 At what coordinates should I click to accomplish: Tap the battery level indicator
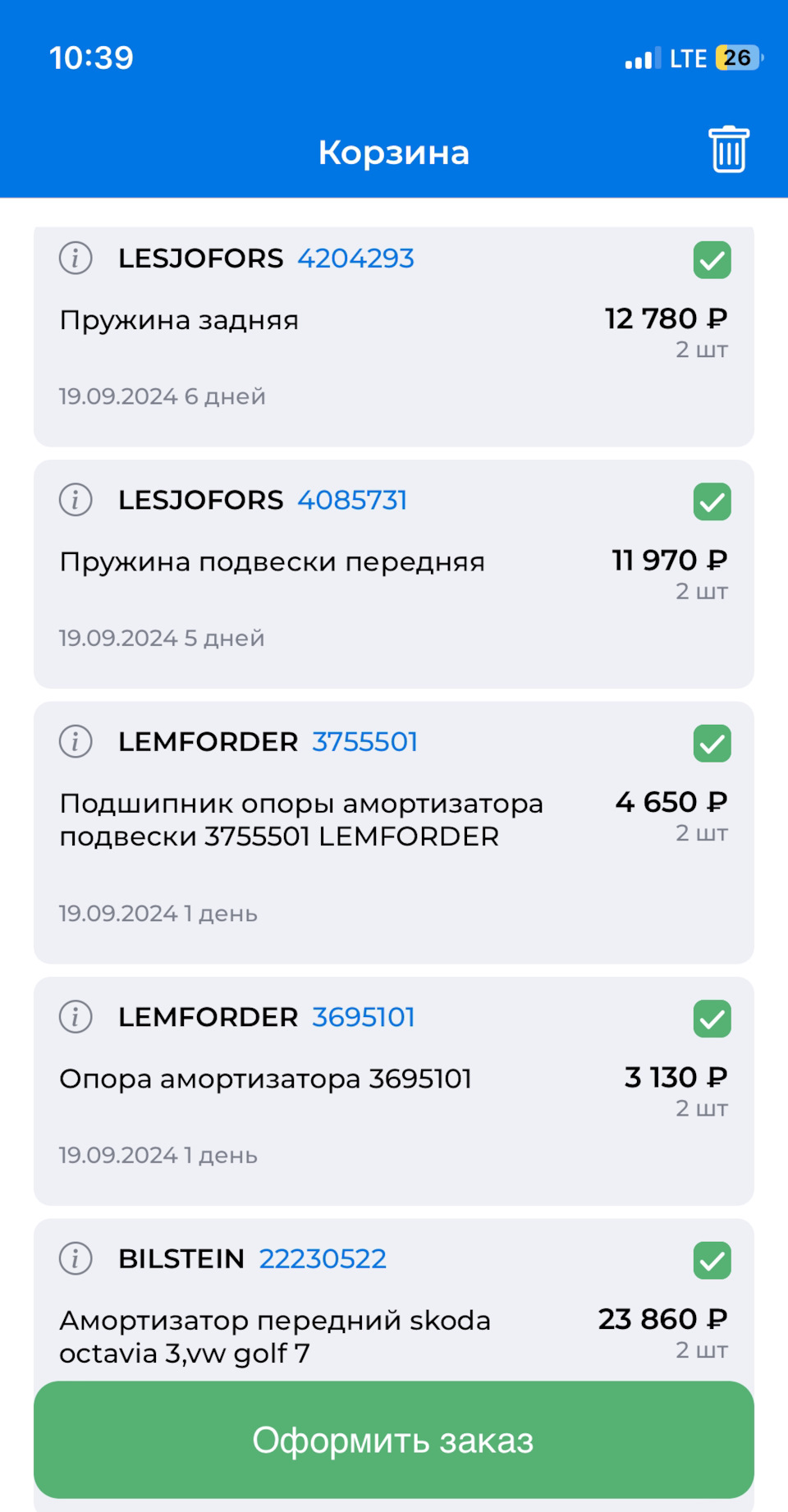click(x=738, y=57)
